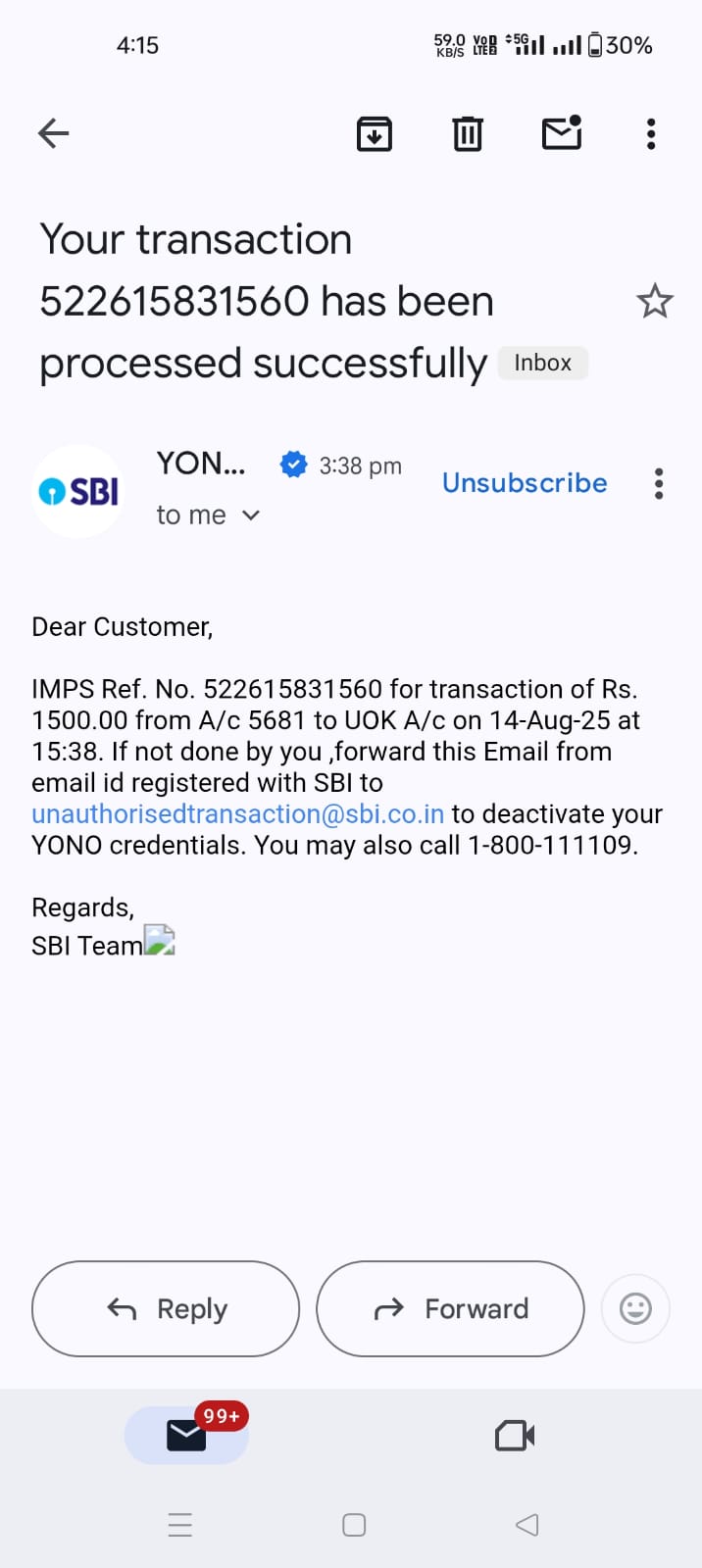The width and height of the screenshot is (702, 1568).
Task: Reply to this email
Action: (166, 1309)
